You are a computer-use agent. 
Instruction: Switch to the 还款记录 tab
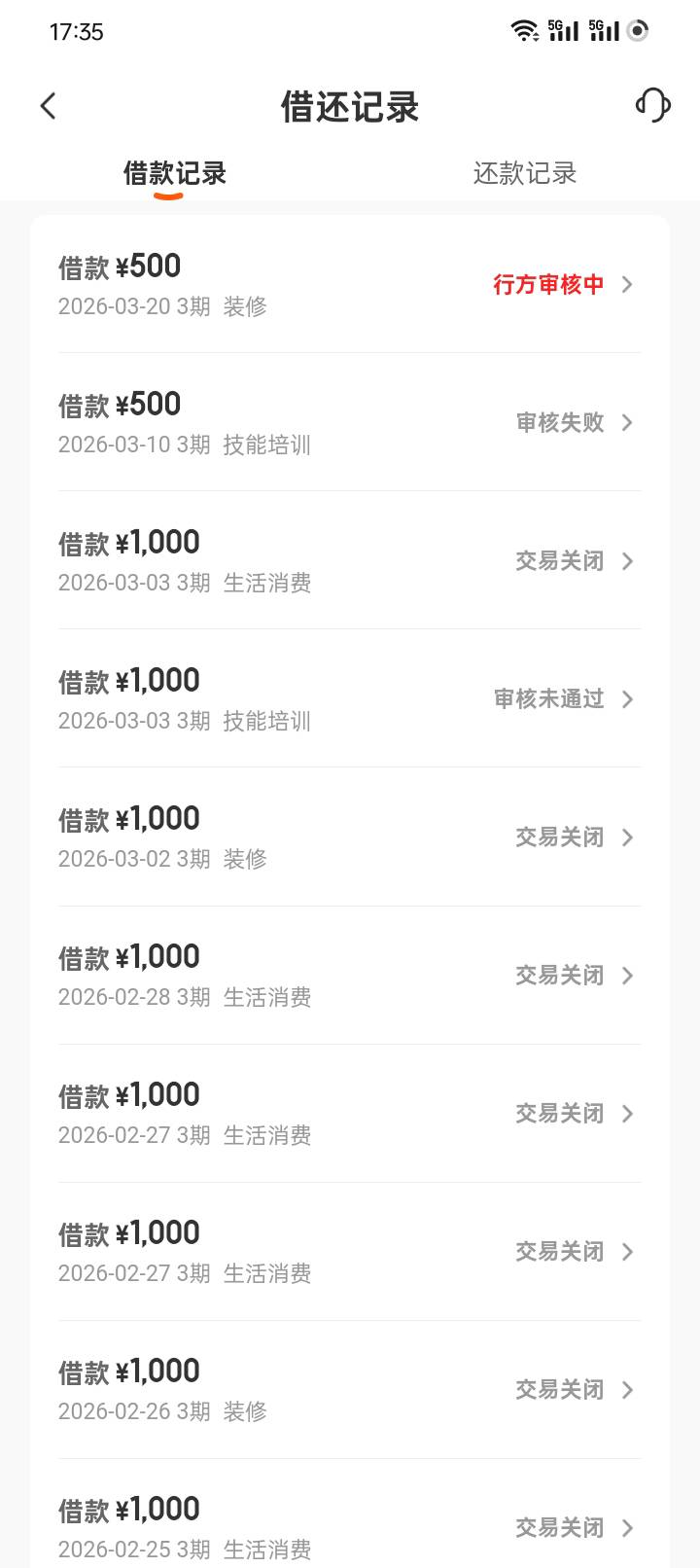[524, 173]
